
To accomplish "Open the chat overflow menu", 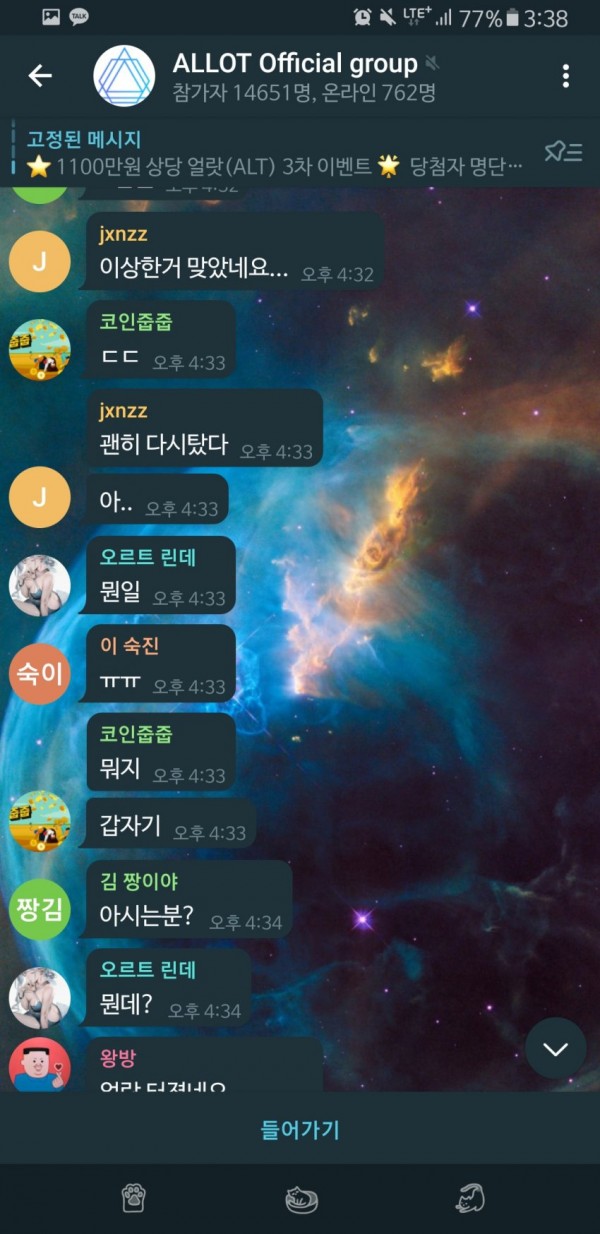I will (566, 76).
